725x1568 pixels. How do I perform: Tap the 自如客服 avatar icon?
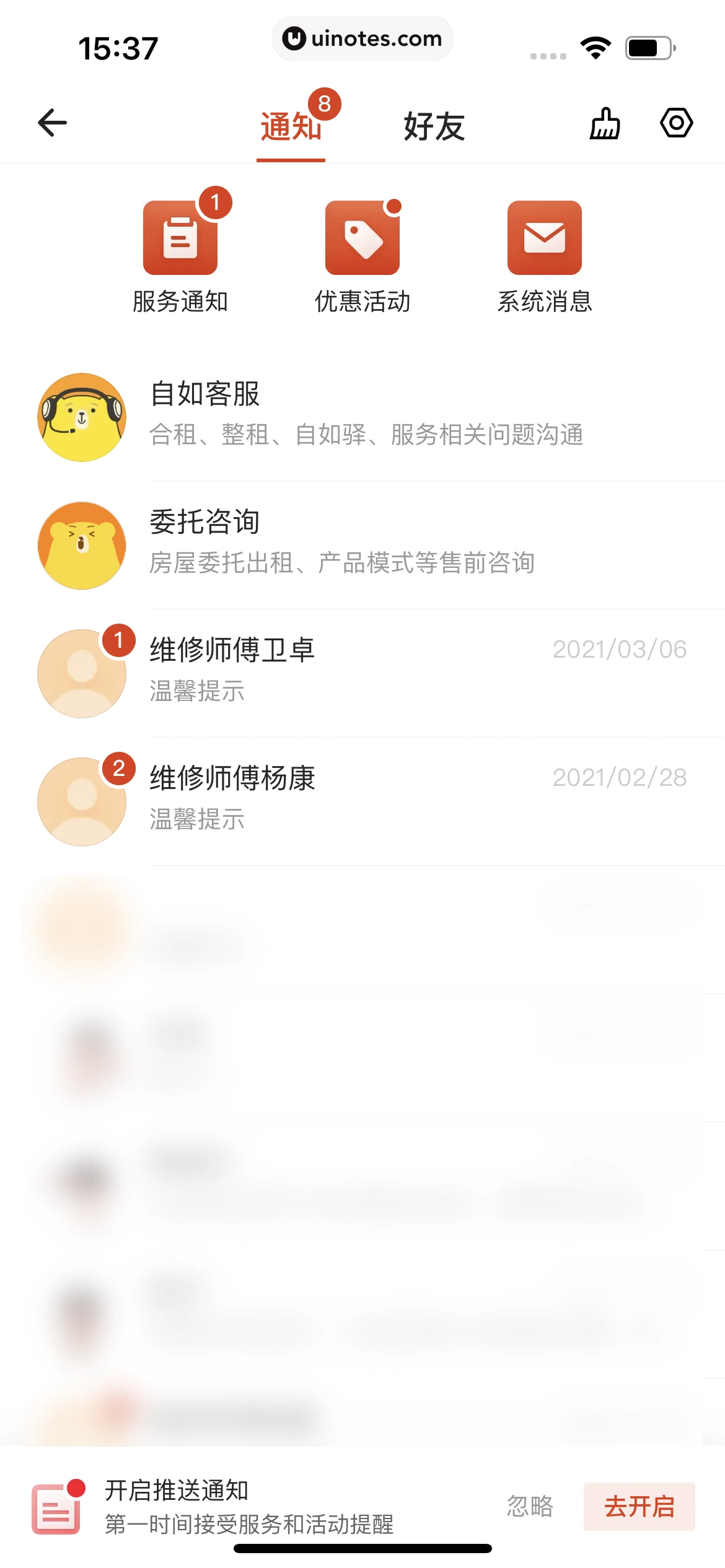81,416
